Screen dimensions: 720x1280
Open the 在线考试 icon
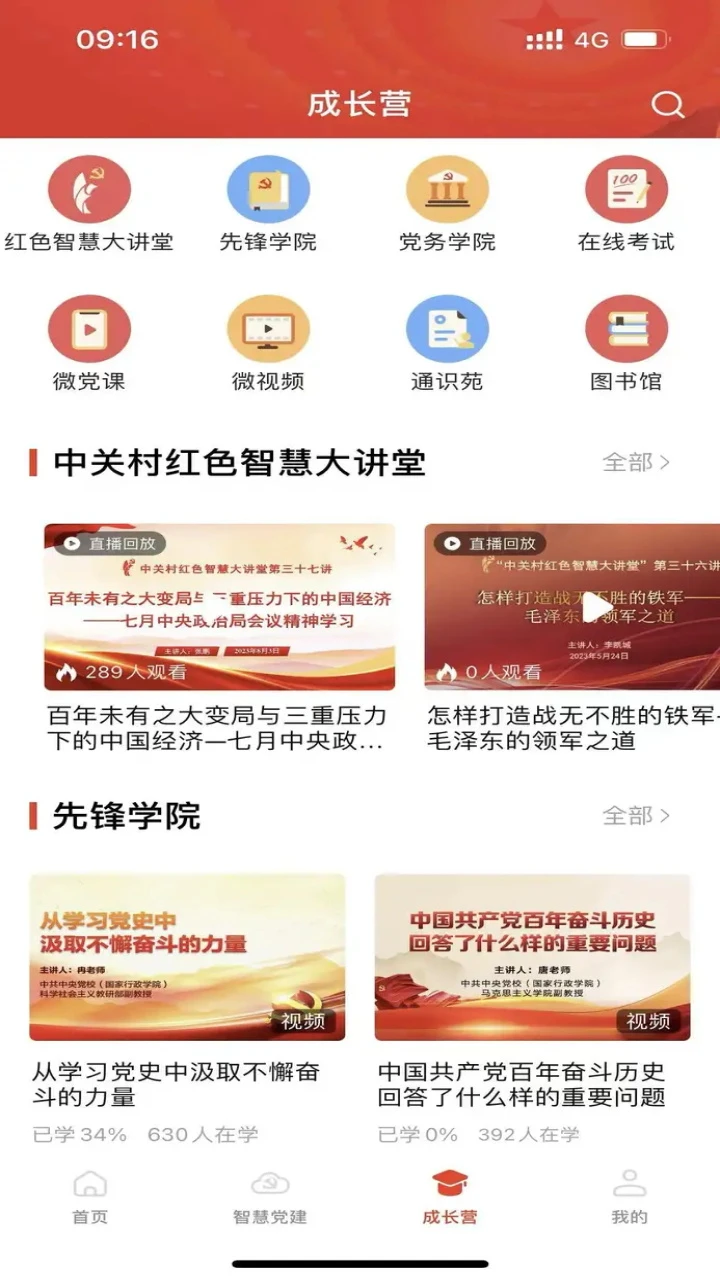click(x=626, y=196)
